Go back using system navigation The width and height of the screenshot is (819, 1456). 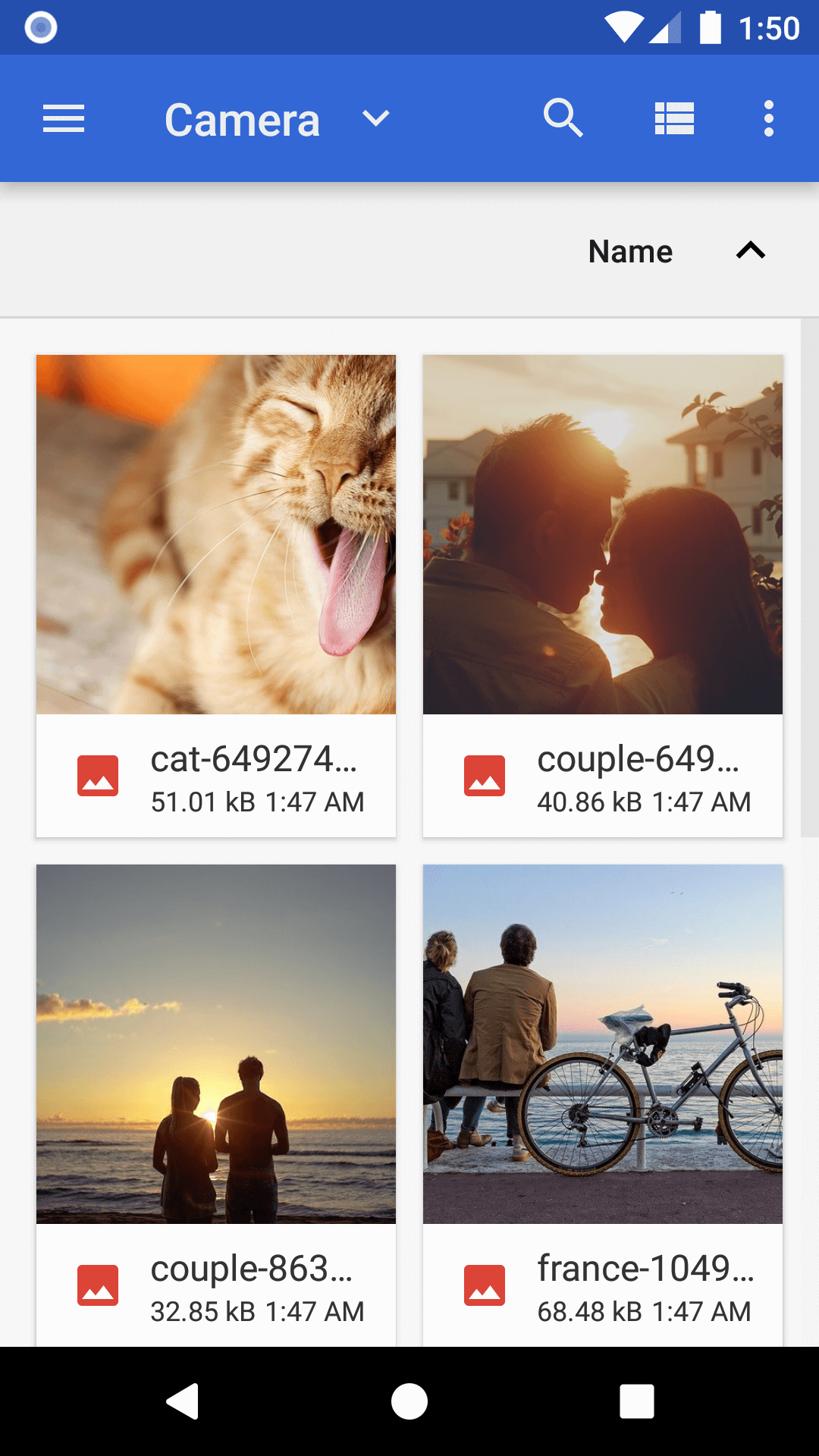pos(182,1401)
